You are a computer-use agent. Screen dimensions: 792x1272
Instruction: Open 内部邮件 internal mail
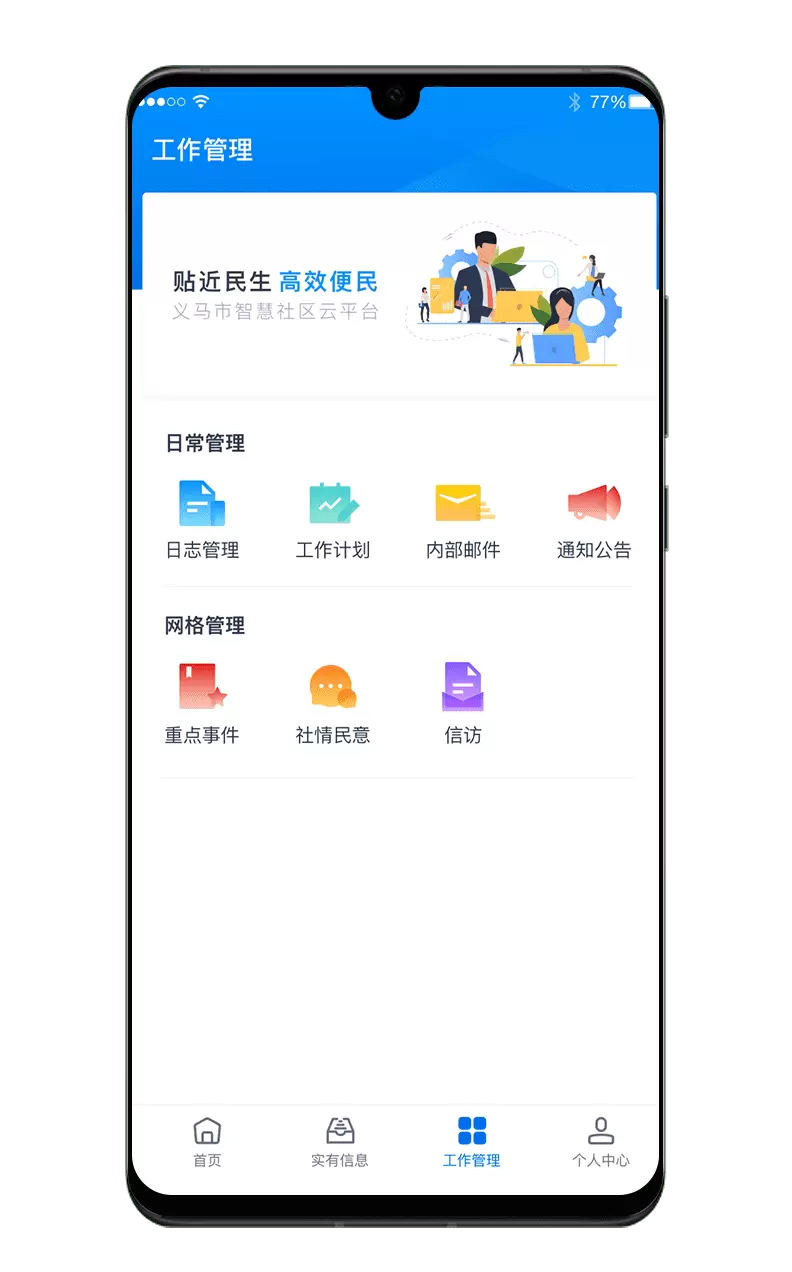click(x=463, y=519)
